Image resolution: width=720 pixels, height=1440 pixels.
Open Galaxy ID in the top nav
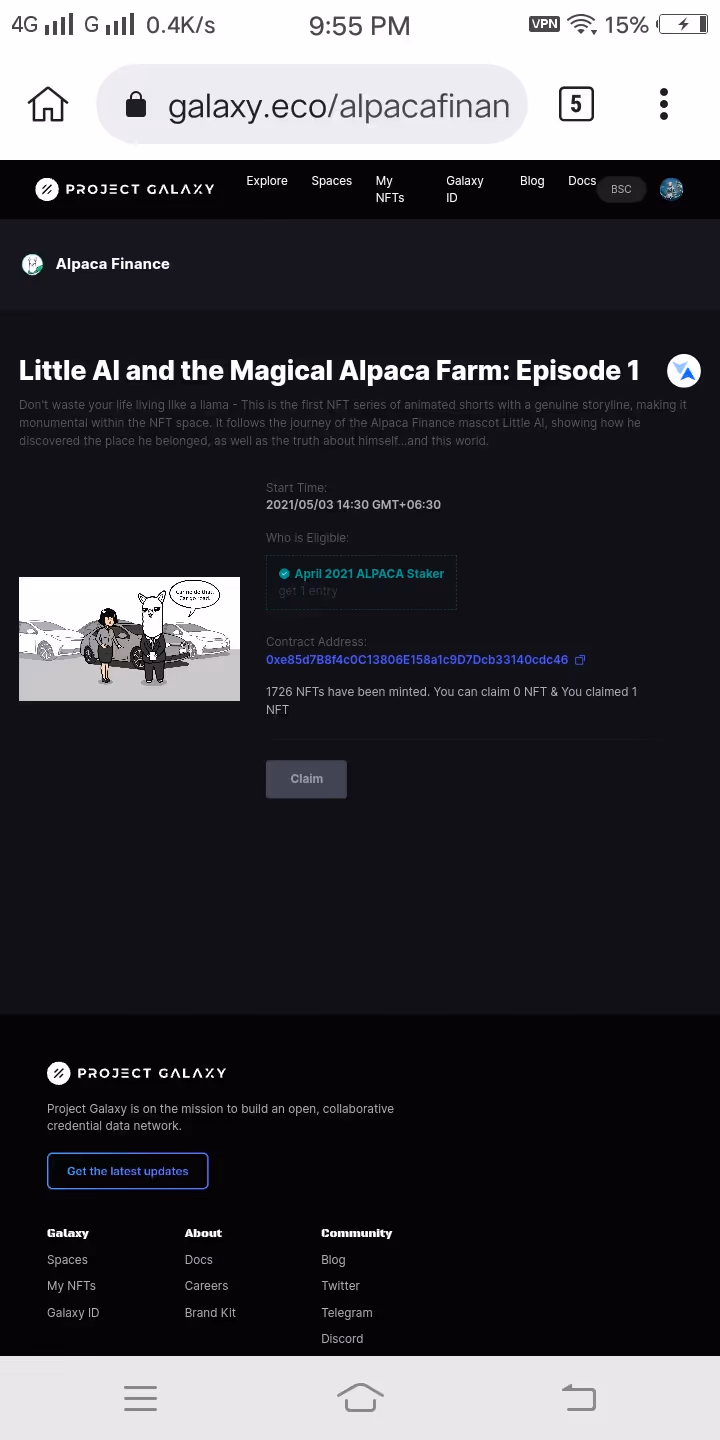click(464, 189)
